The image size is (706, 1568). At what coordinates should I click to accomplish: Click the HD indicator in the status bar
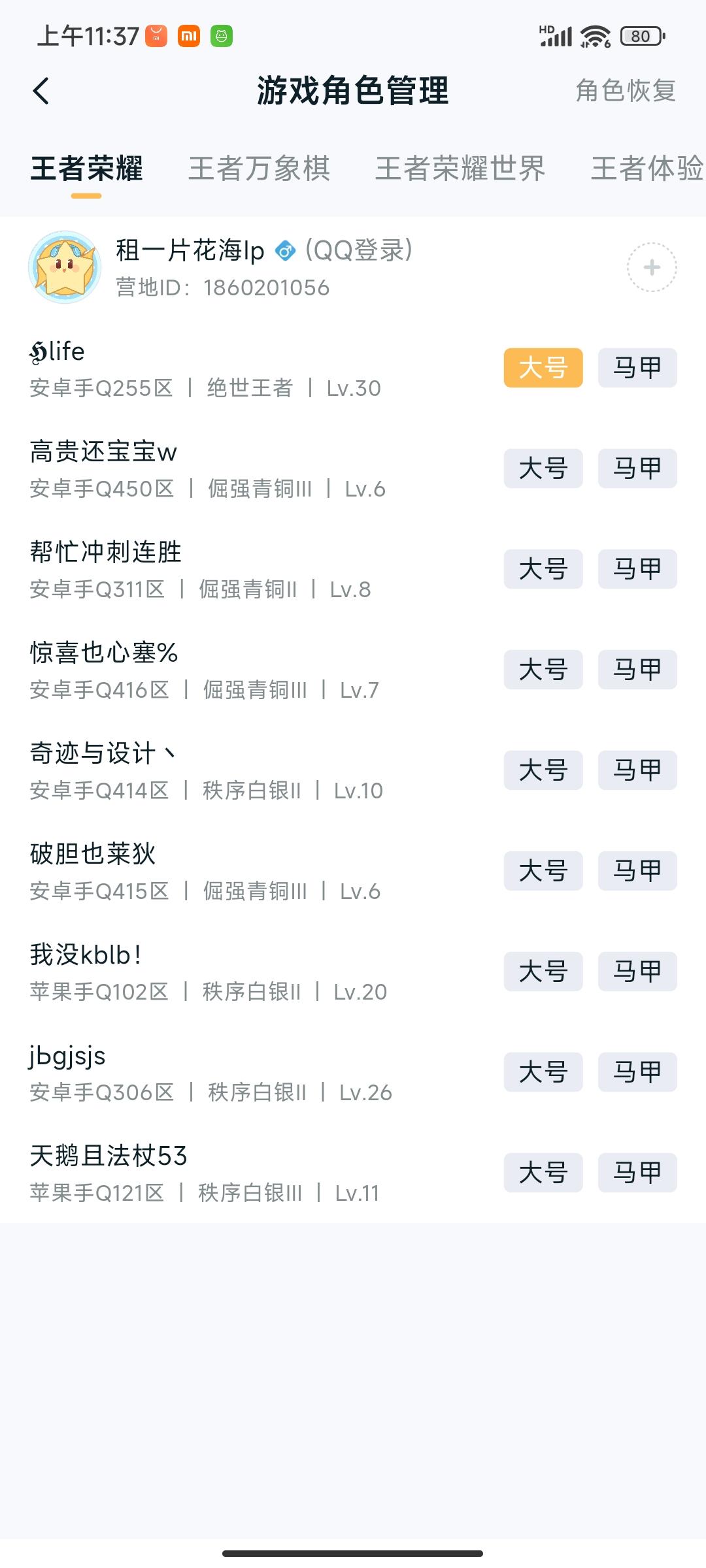point(546,29)
